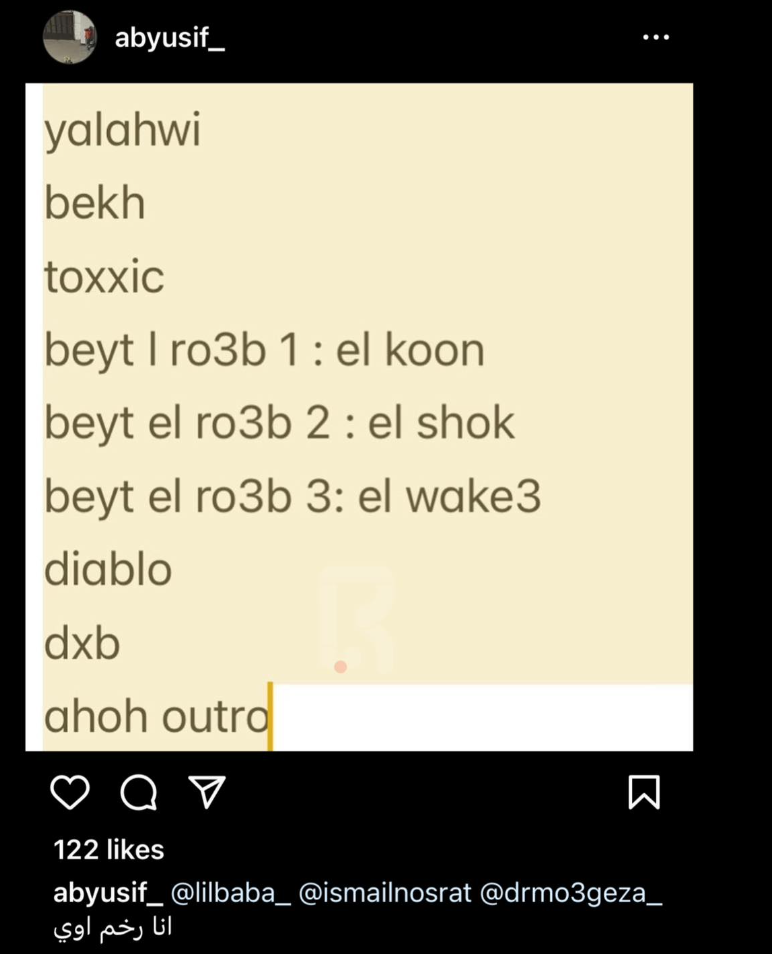The height and width of the screenshot is (954, 772).
Task: Open abyusif_ username at post header
Action: pyautogui.click(x=169, y=38)
